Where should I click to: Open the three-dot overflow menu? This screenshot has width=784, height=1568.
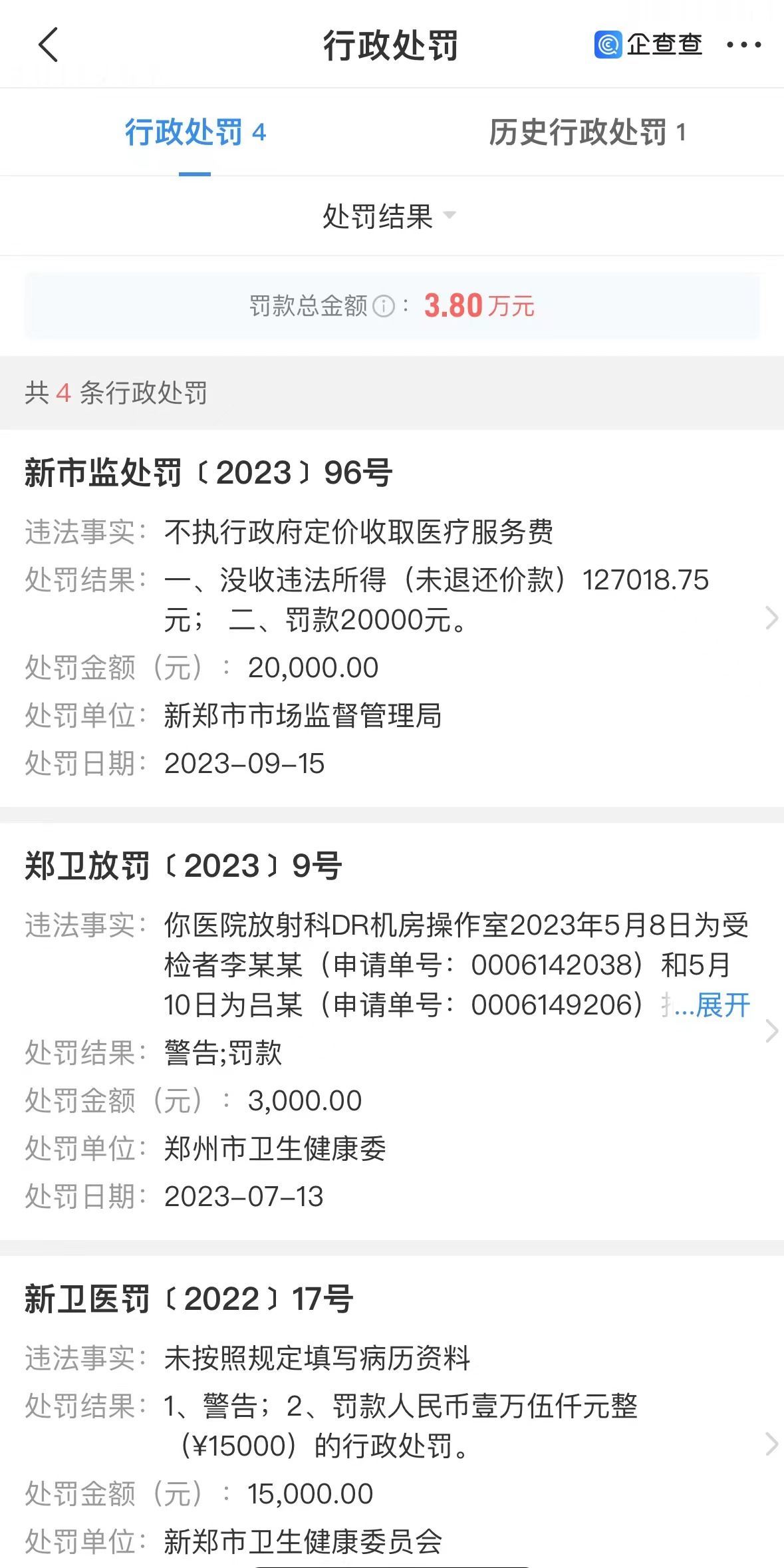point(743,45)
